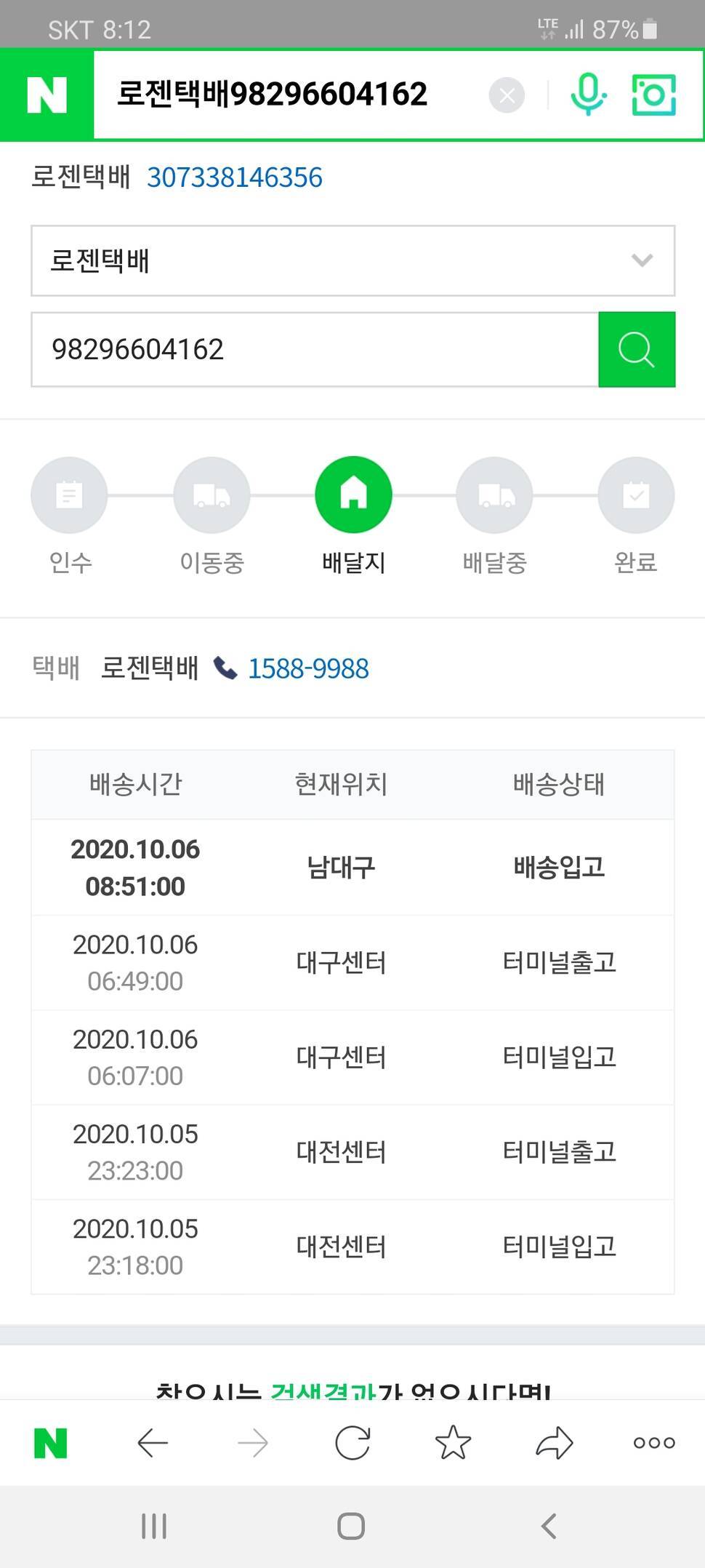The image size is (705, 1568).
Task: Tap the Naver N logo in search bar
Action: 47,95
